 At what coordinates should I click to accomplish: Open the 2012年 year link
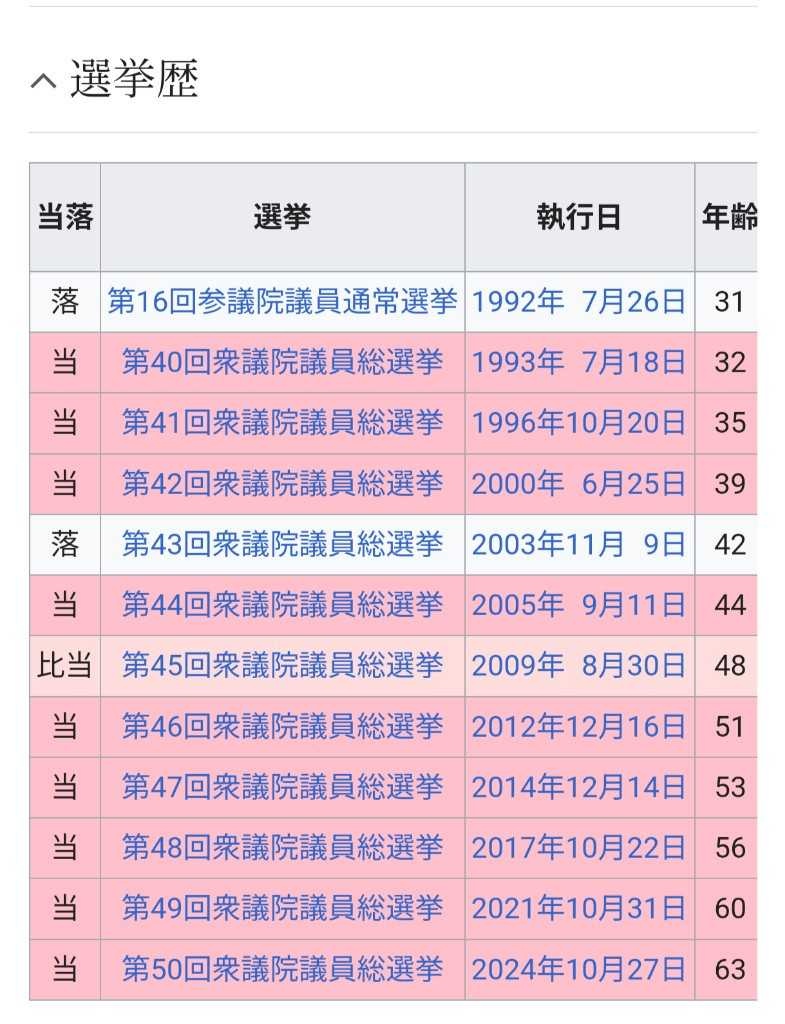tap(518, 727)
